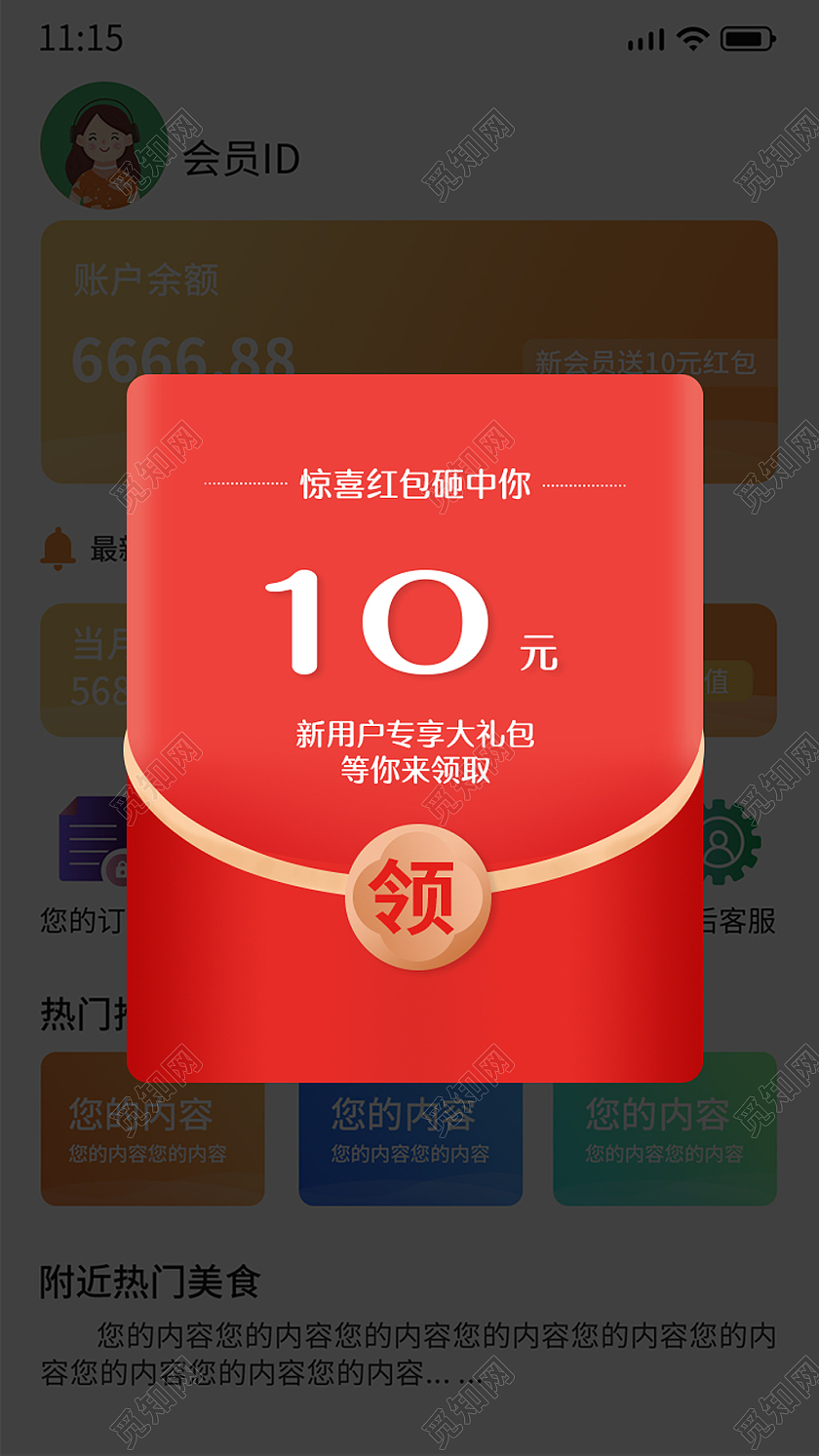Tap the signal strength bars icon

tap(643, 41)
